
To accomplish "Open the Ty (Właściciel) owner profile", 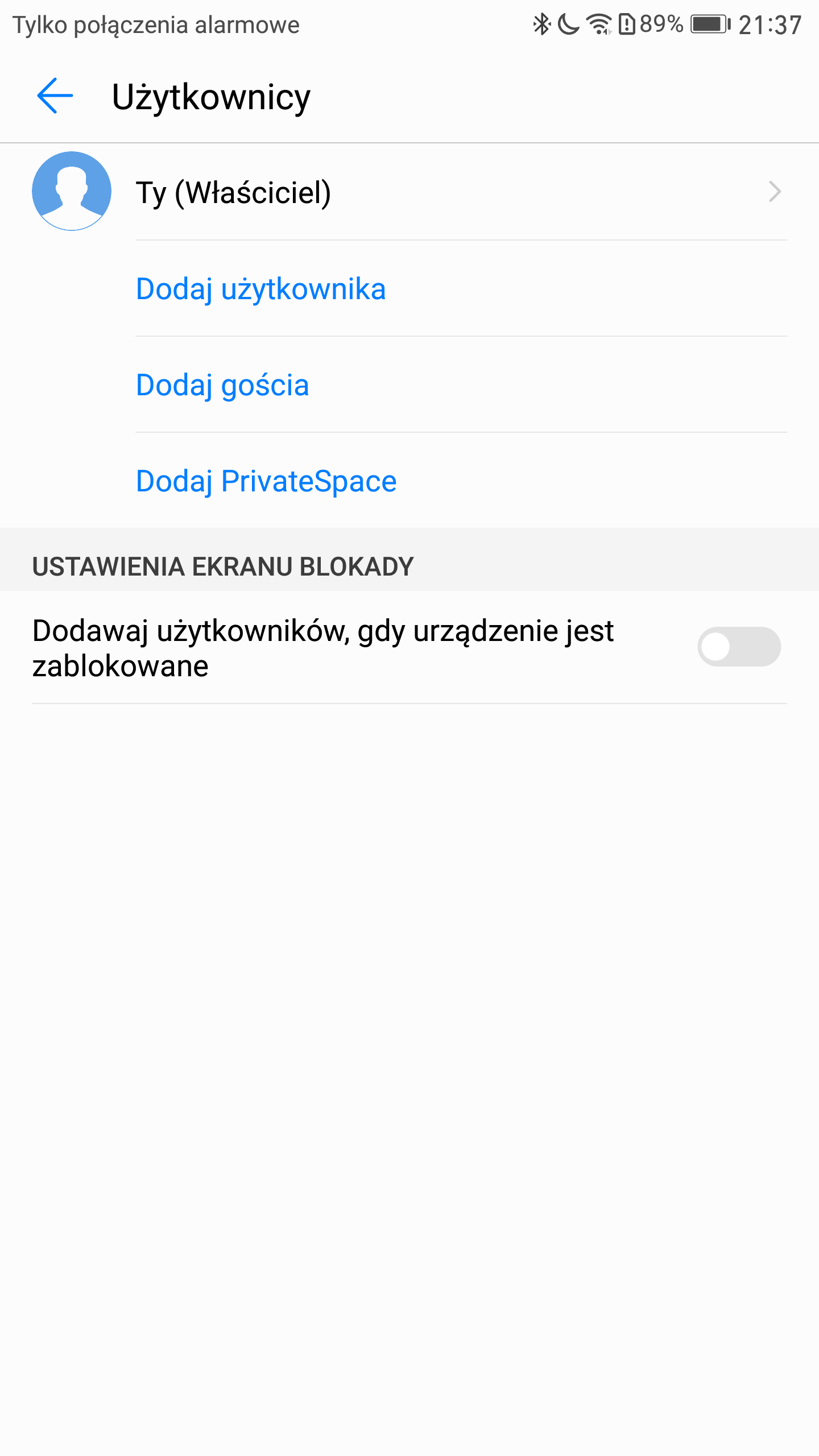I will point(409,192).
